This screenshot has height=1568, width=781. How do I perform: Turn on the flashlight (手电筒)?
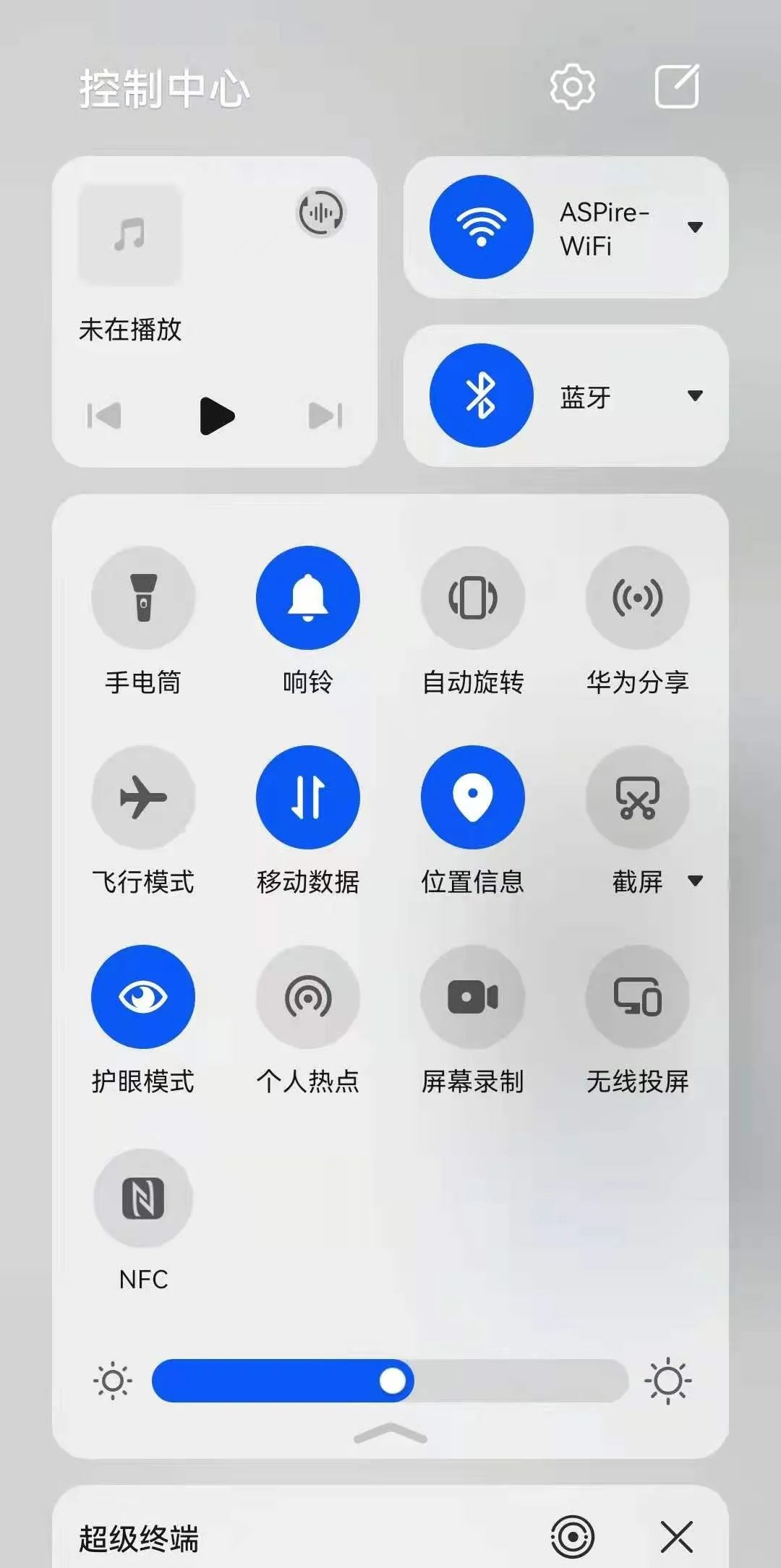click(142, 597)
